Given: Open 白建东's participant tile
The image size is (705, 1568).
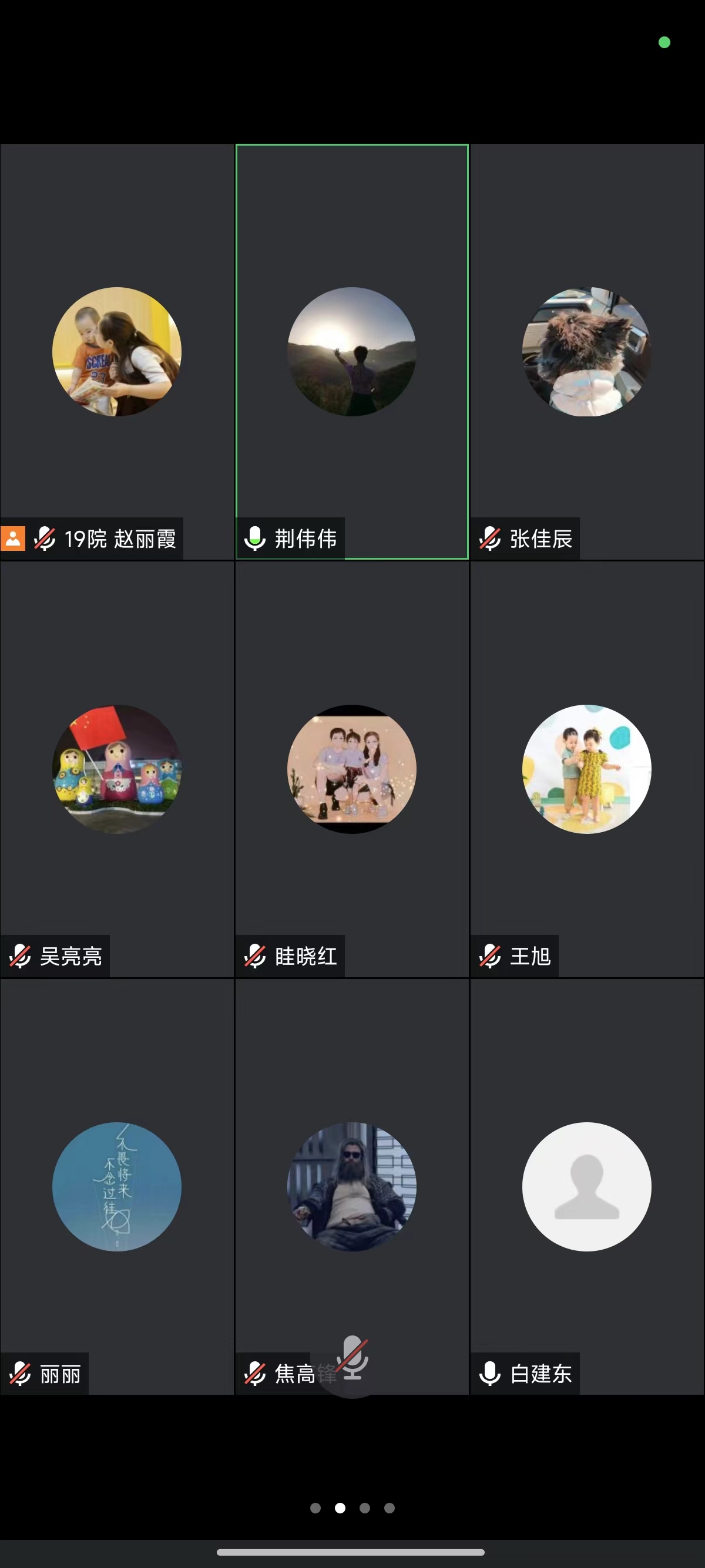Looking at the screenshot, I should point(587,1186).
